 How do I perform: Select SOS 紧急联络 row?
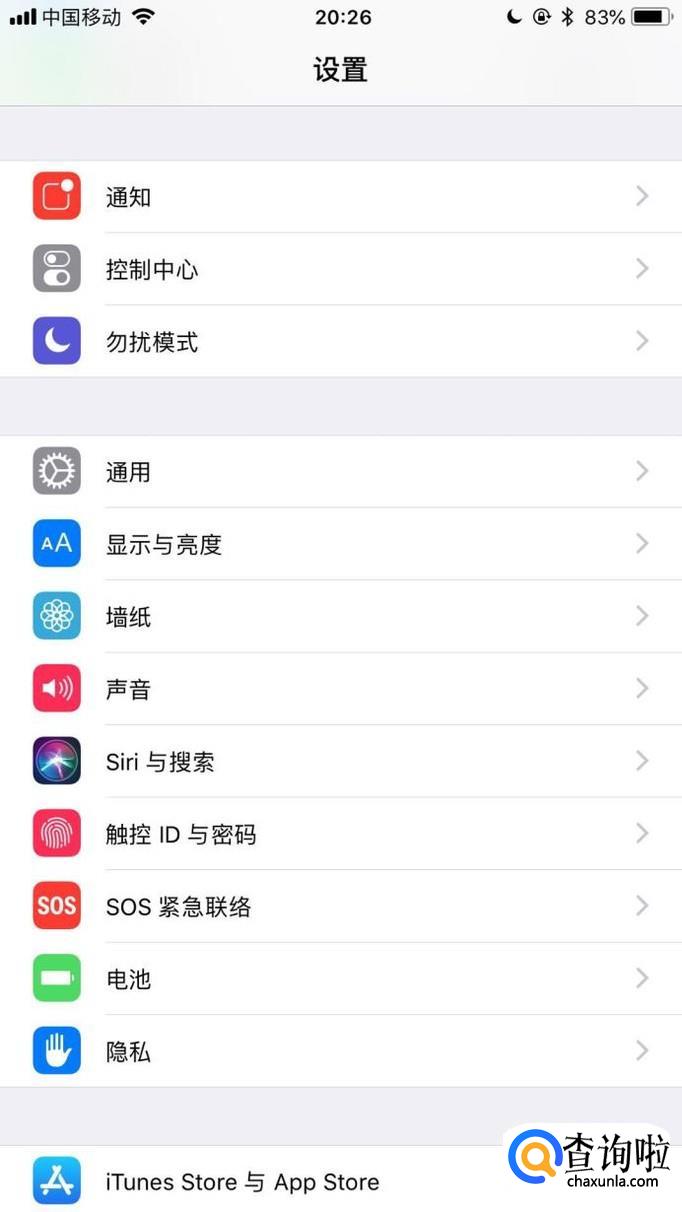(340, 906)
